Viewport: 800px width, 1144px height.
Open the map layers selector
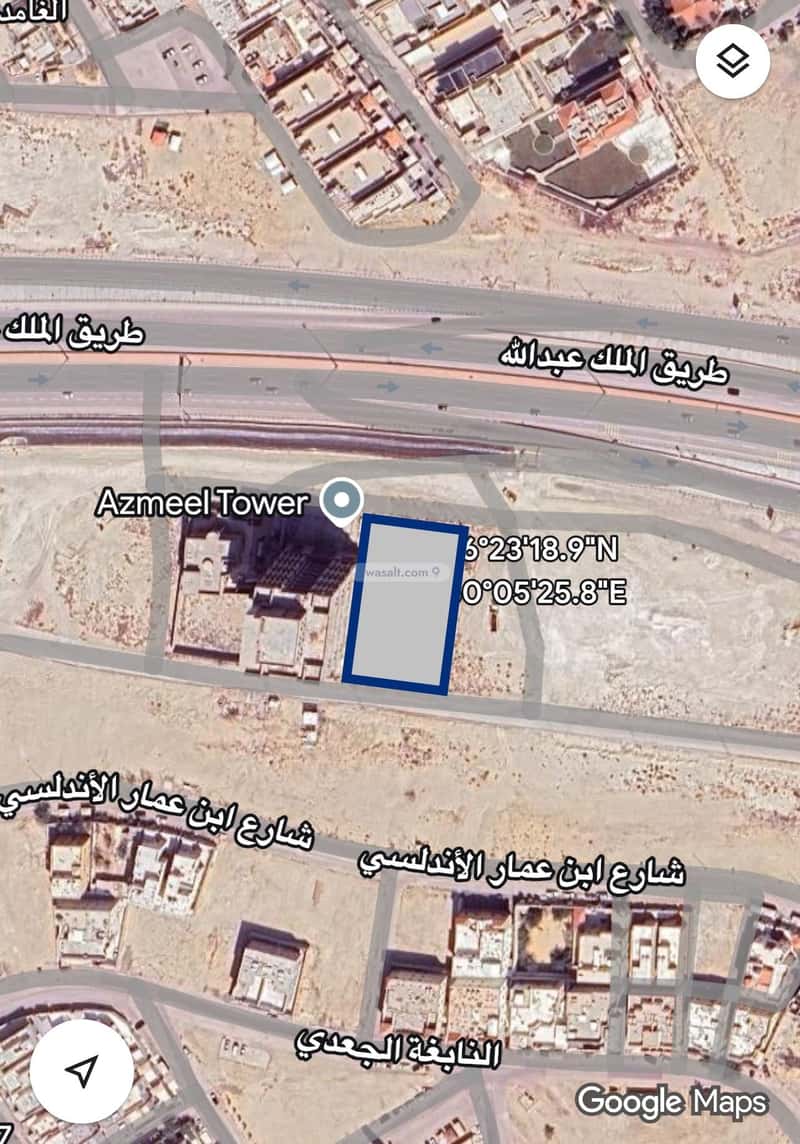click(733, 62)
